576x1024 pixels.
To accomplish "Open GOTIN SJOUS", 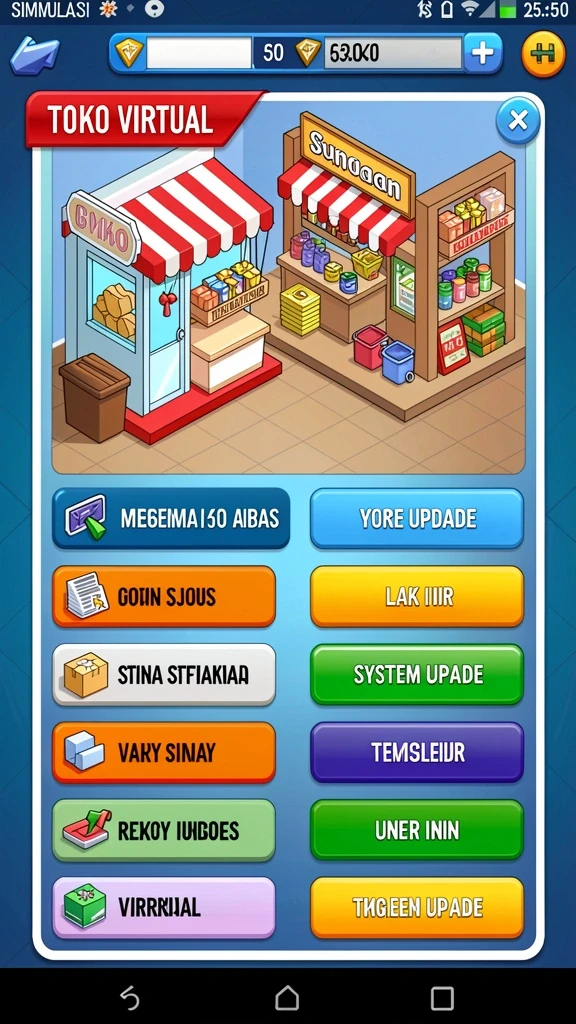I will [x=164, y=596].
